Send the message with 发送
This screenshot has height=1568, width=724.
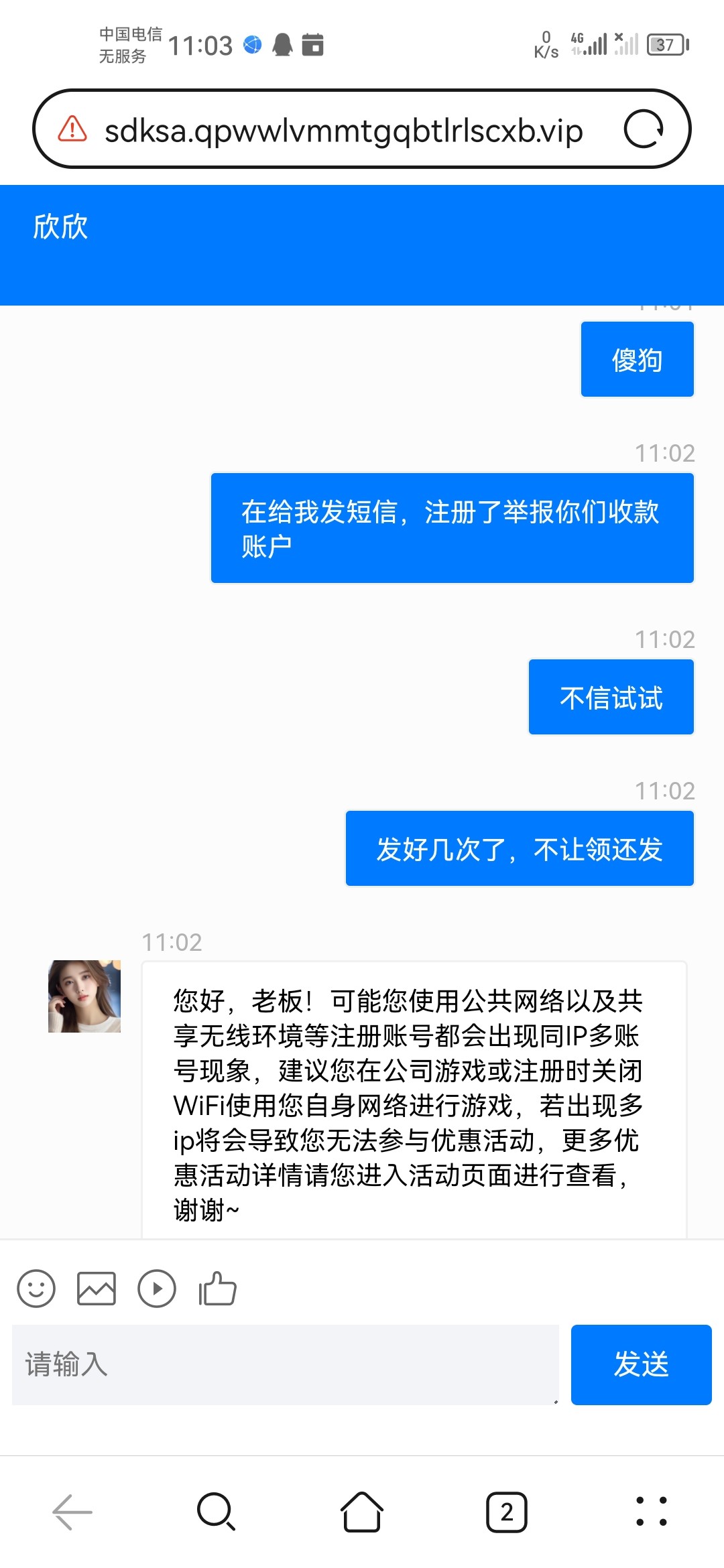coord(641,1364)
